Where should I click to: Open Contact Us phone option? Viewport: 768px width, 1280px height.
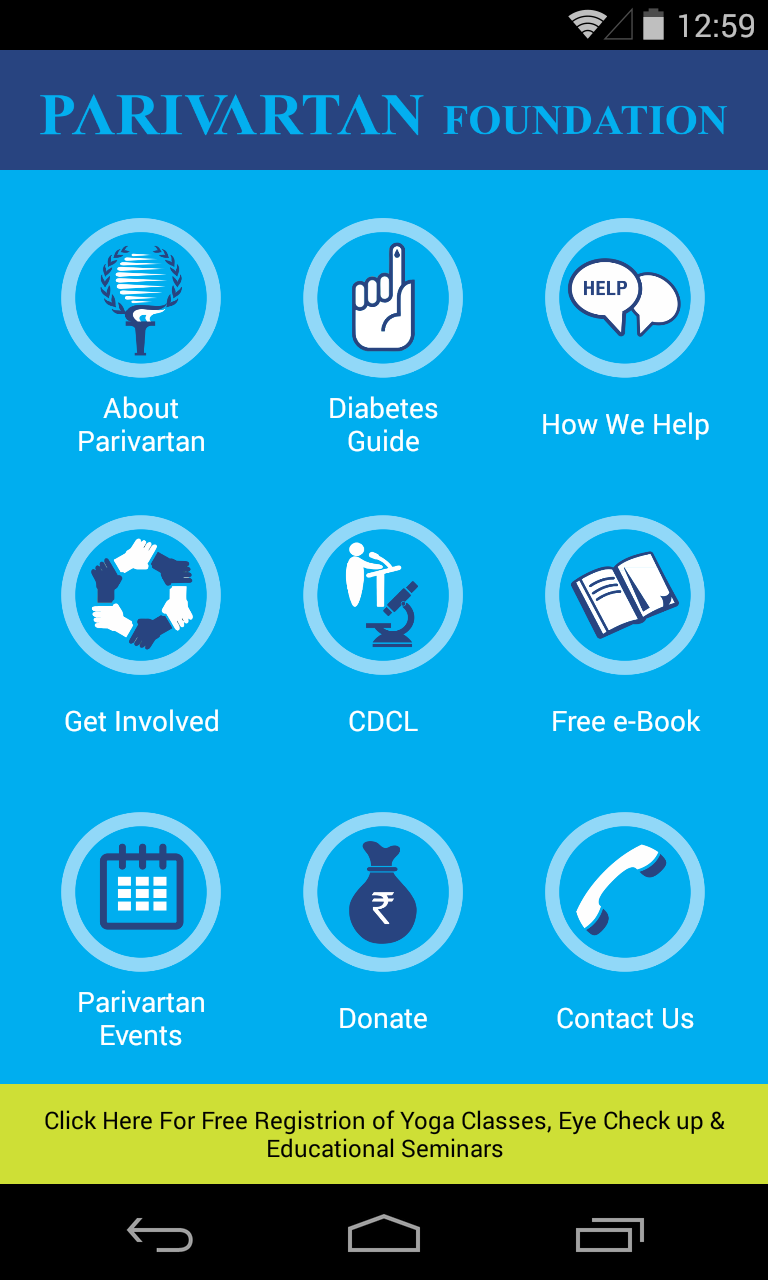(625, 892)
